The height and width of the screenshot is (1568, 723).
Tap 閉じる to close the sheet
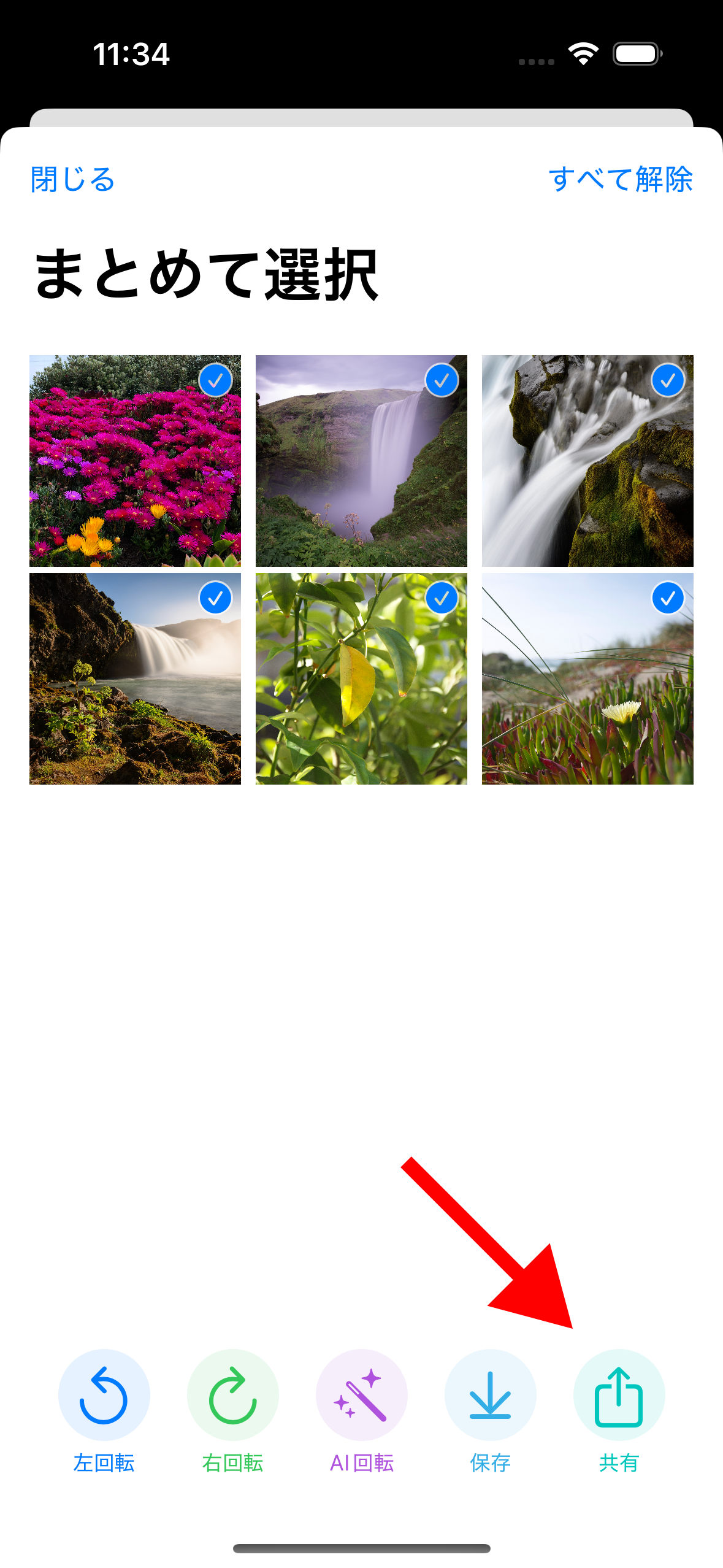point(73,180)
